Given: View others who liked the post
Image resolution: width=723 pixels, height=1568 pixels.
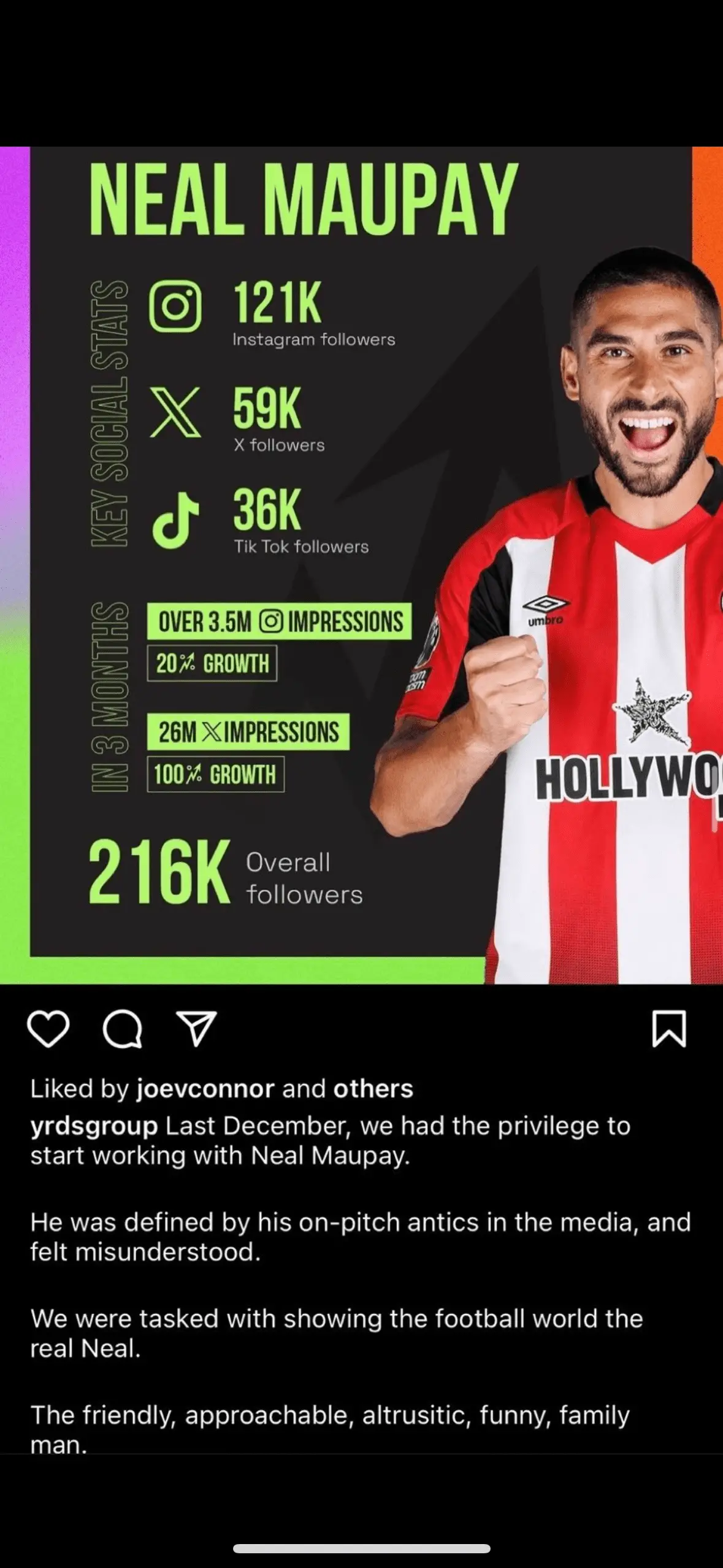Looking at the screenshot, I should 373,1089.
